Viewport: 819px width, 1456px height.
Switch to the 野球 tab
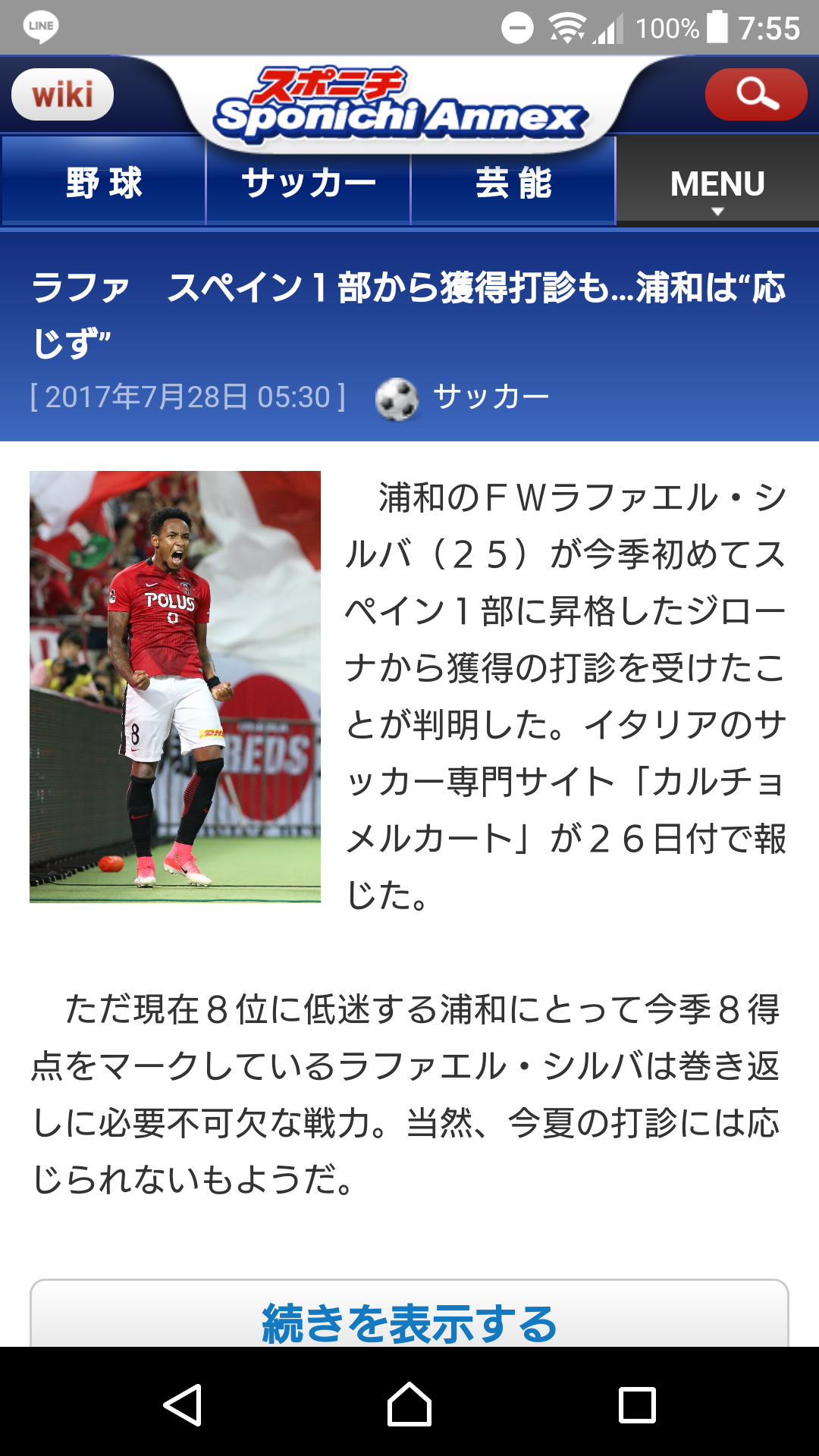click(104, 183)
